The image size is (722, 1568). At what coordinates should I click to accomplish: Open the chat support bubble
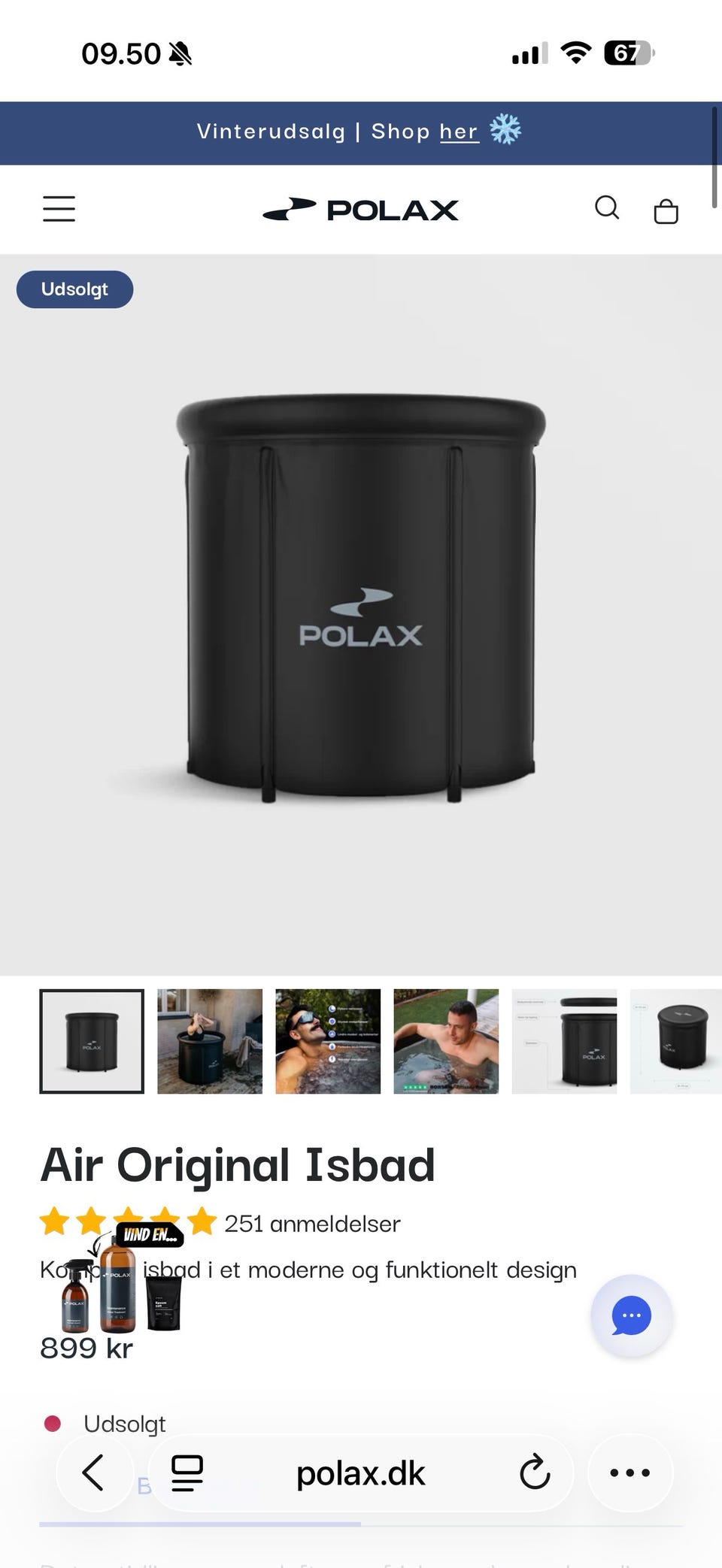[x=631, y=1315]
